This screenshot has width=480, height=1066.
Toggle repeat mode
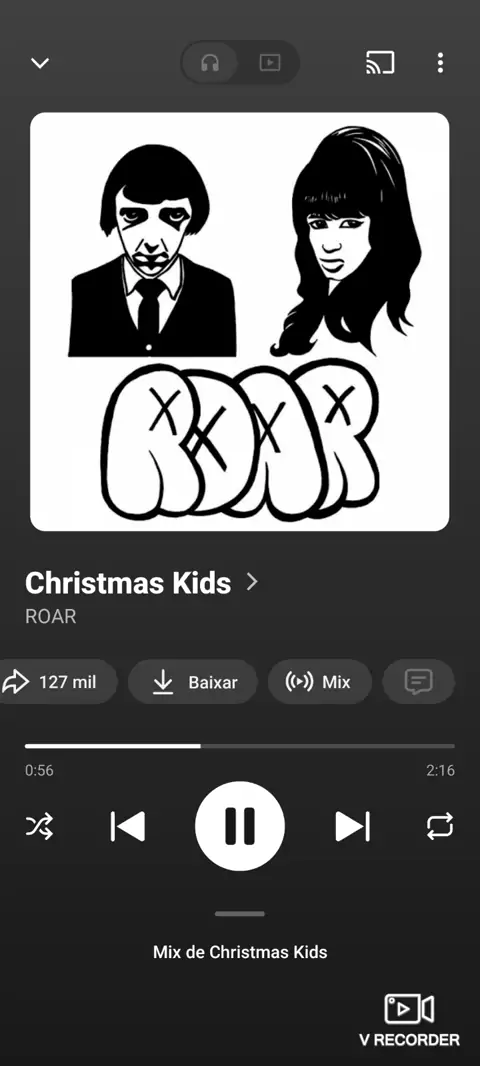pyautogui.click(x=440, y=827)
